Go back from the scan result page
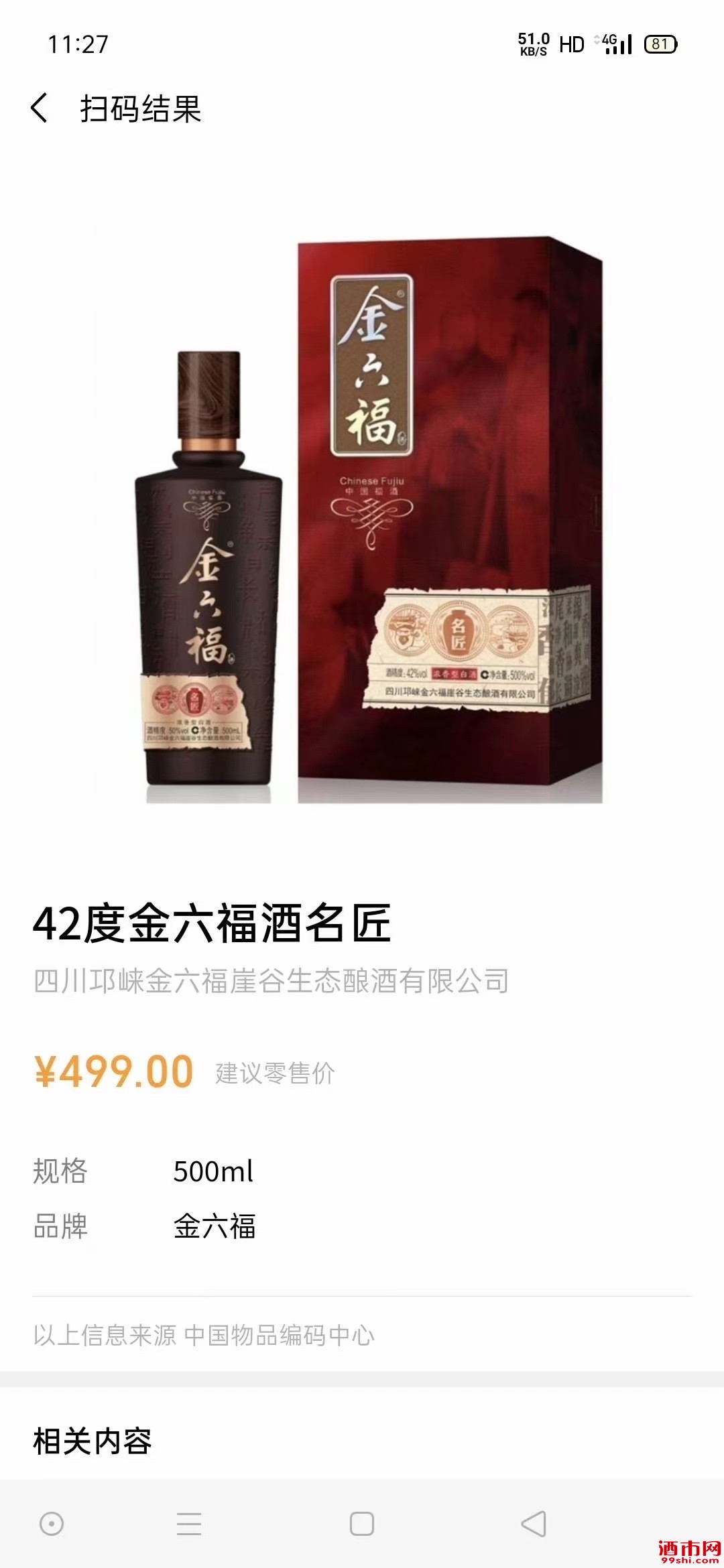This screenshot has width=724, height=1568. 40,108
